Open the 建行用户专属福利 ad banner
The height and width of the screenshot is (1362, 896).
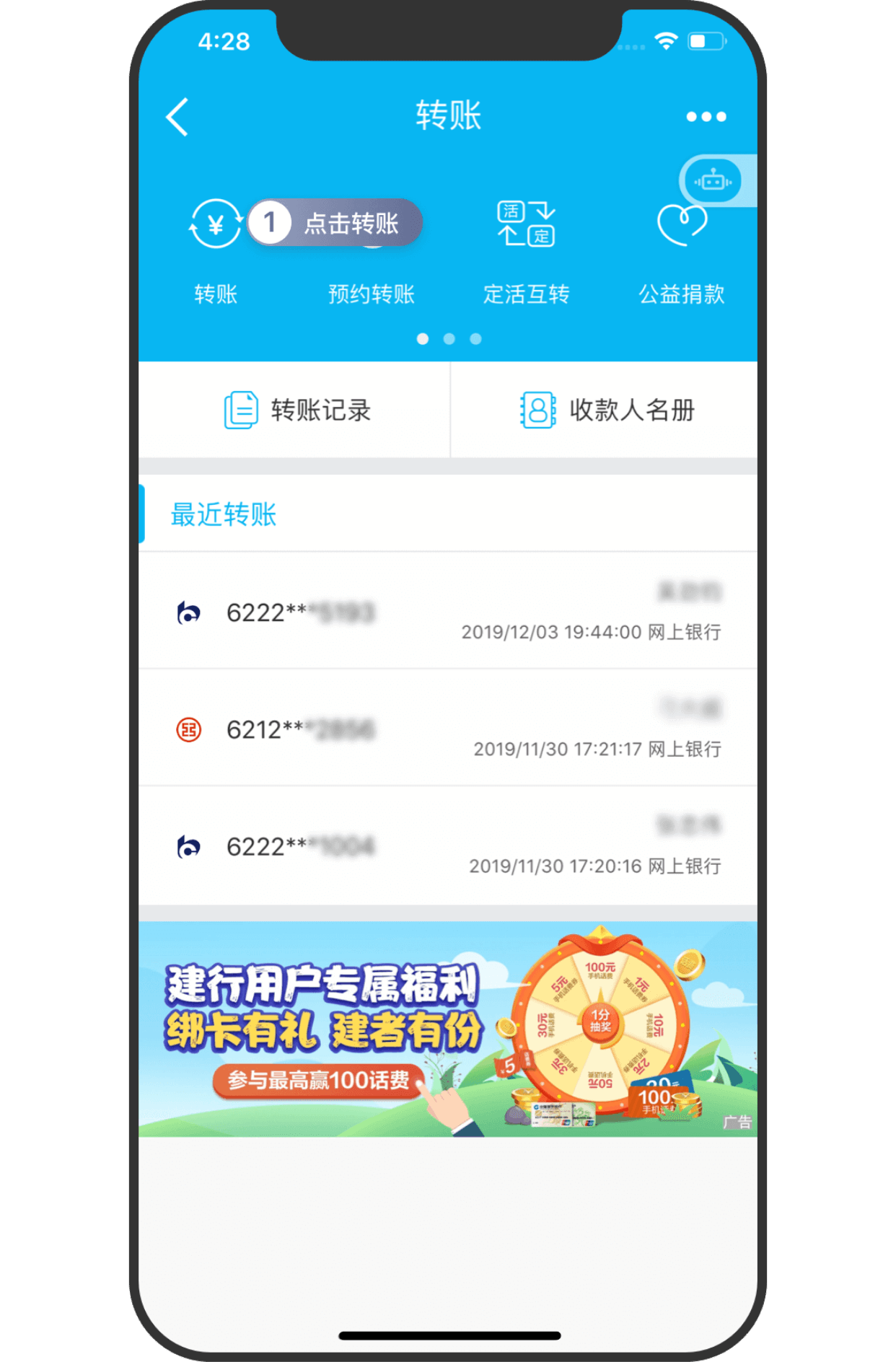click(447, 1029)
